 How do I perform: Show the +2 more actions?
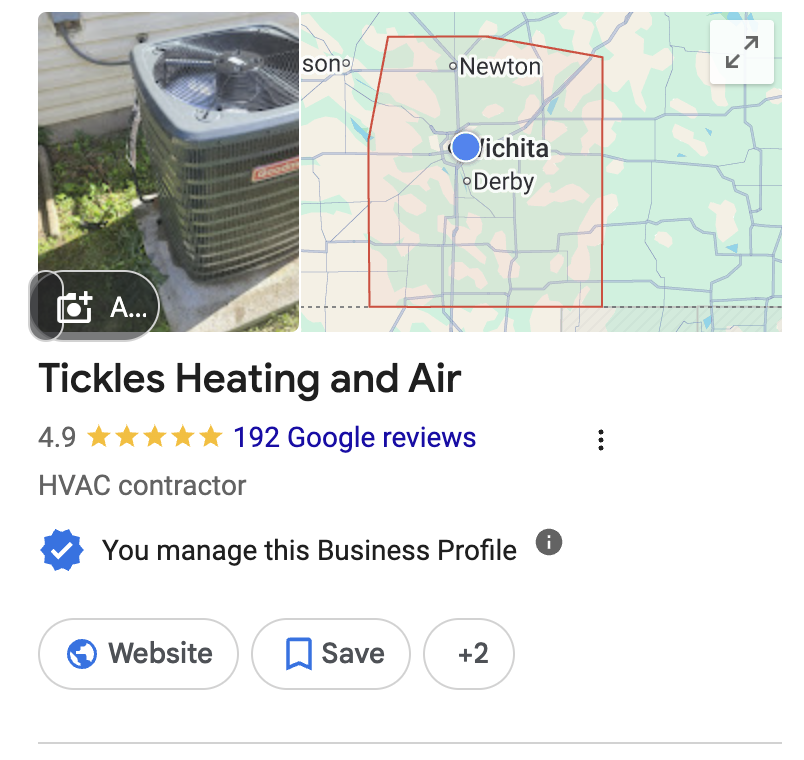coord(469,654)
